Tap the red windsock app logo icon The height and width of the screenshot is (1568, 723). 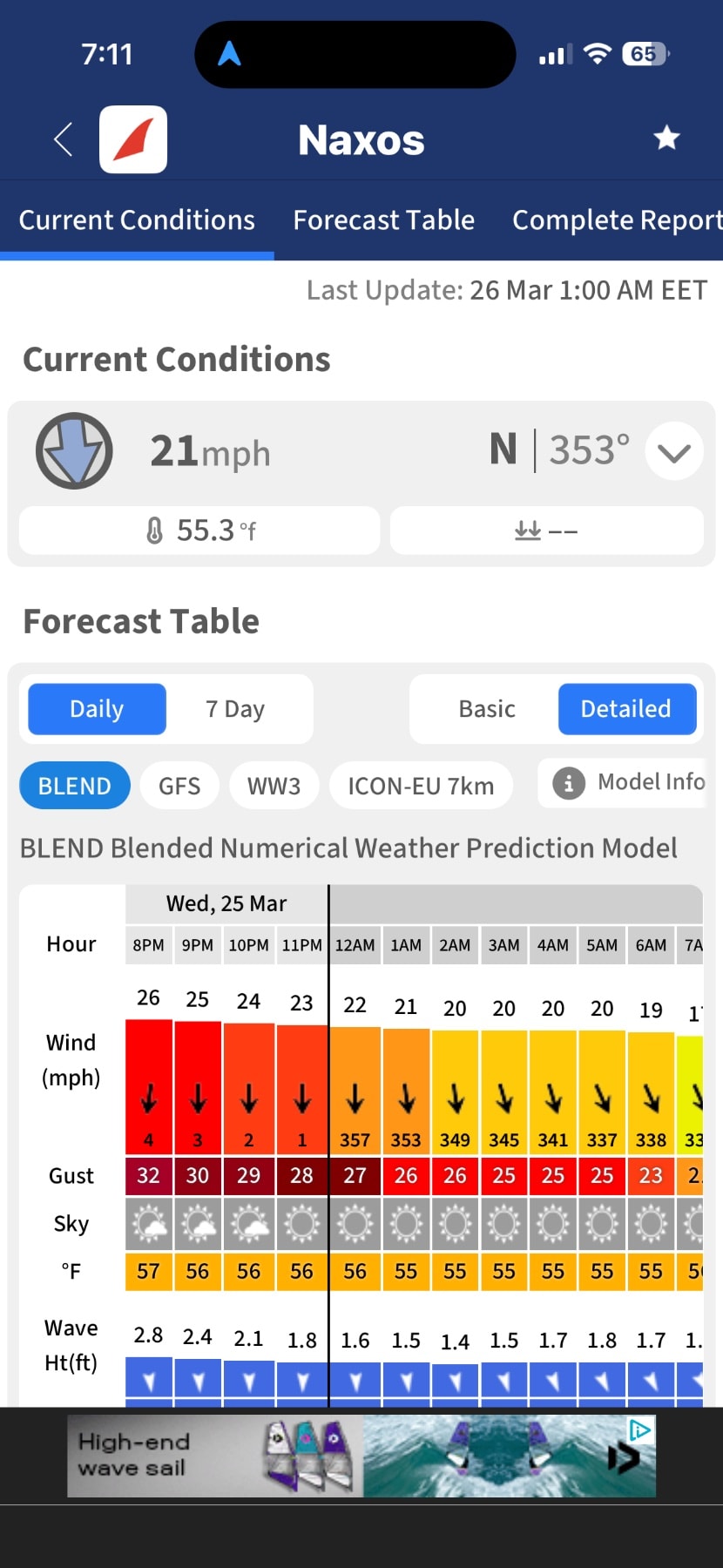point(133,139)
